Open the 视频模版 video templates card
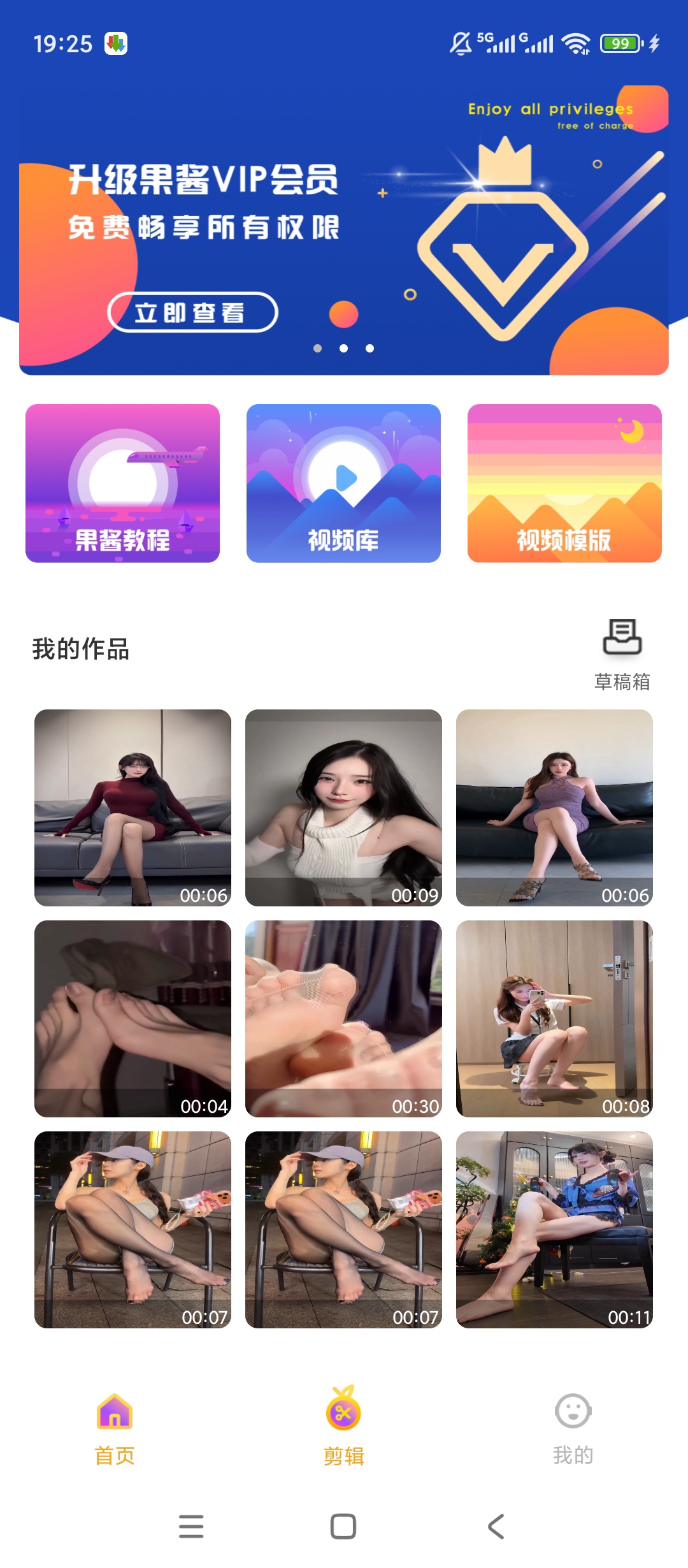This screenshot has width=688, height=1568. coord(563,483)
